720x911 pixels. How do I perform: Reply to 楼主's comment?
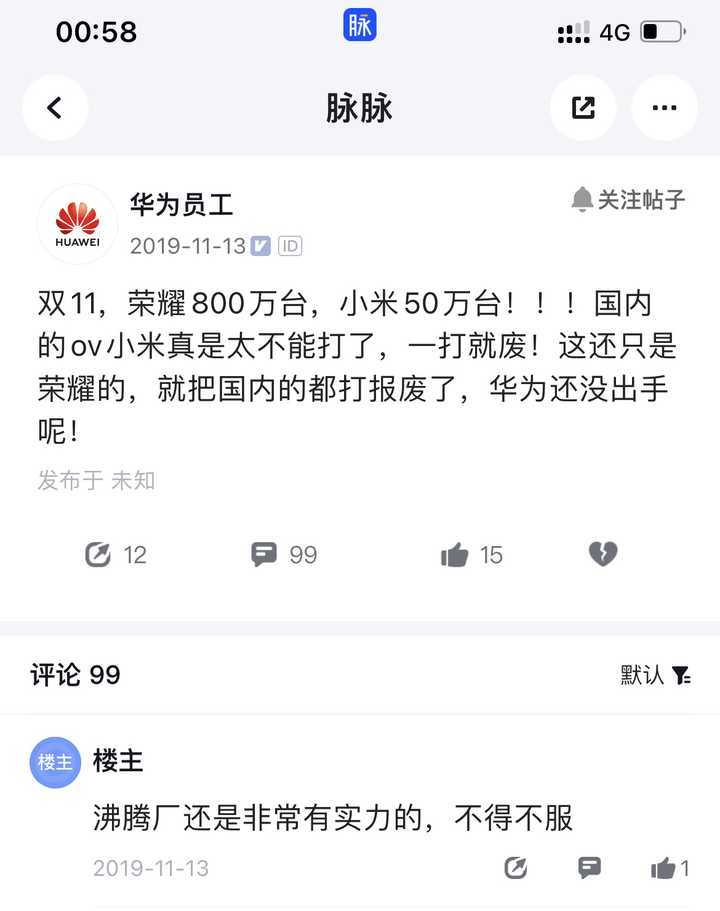pos(590,868)
